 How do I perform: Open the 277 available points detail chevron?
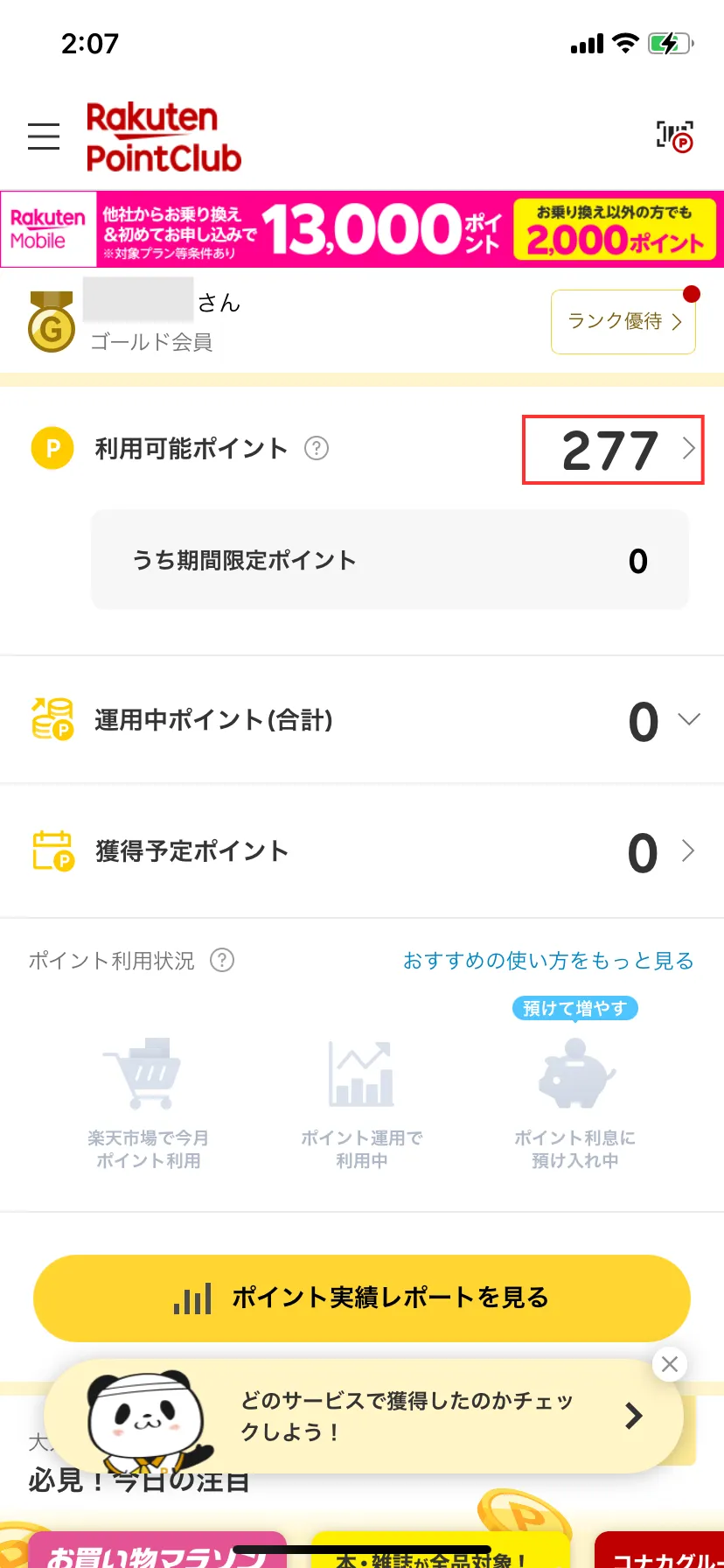(x=690, y=448)
